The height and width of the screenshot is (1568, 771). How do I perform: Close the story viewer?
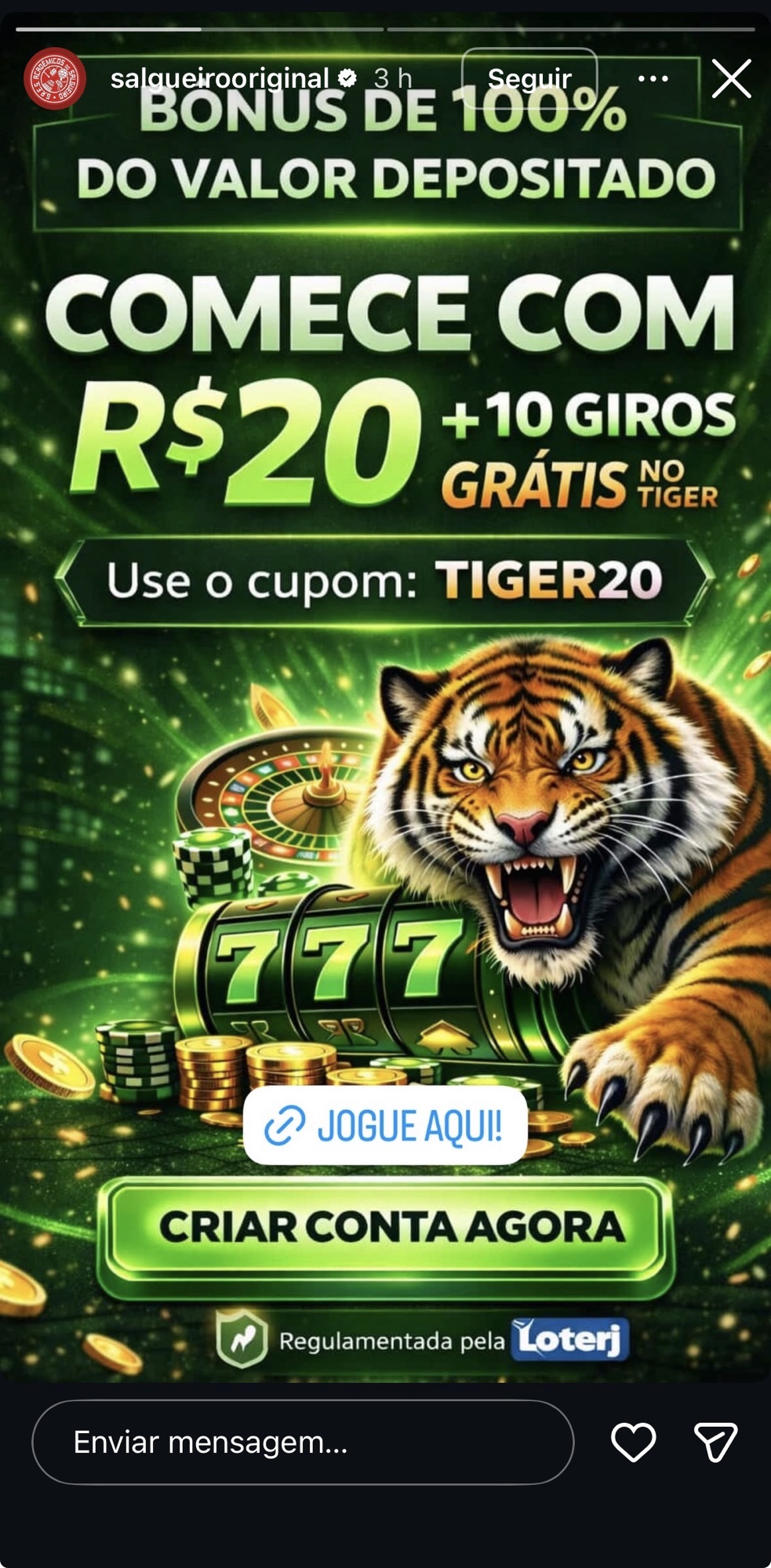tap(731, 78)
